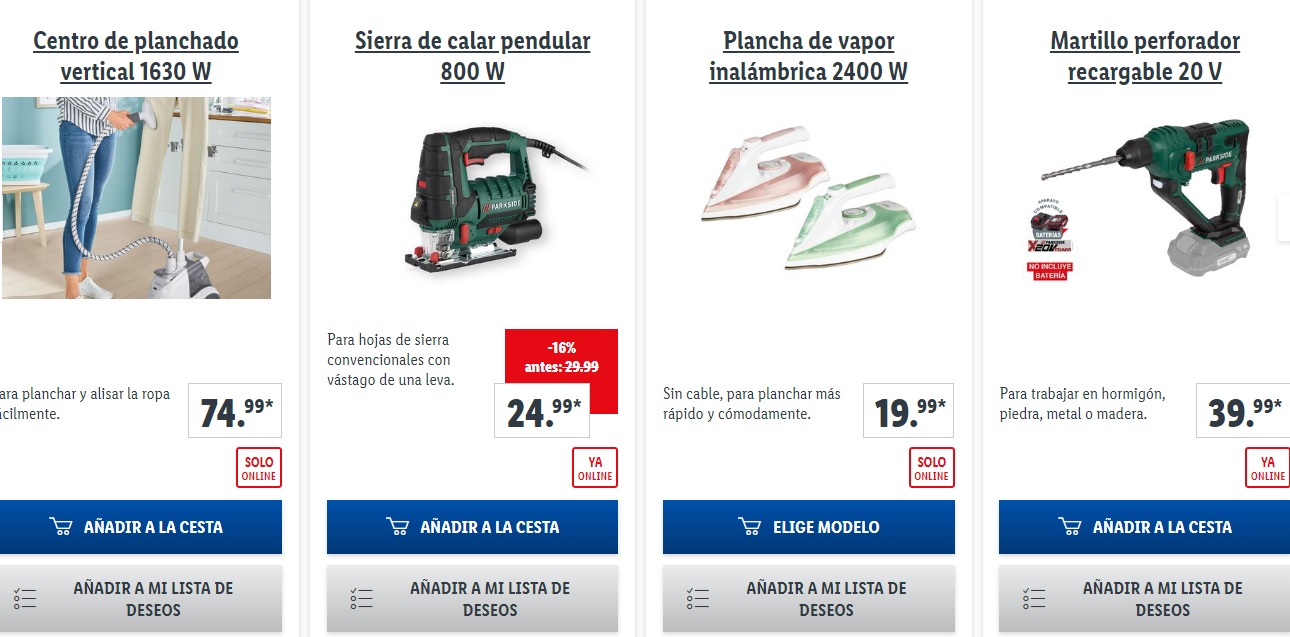The width and height of the screenshot is (1290, 637).
Task: Open Sierra de calar pendular 800 W link
Action: point(472,56)
